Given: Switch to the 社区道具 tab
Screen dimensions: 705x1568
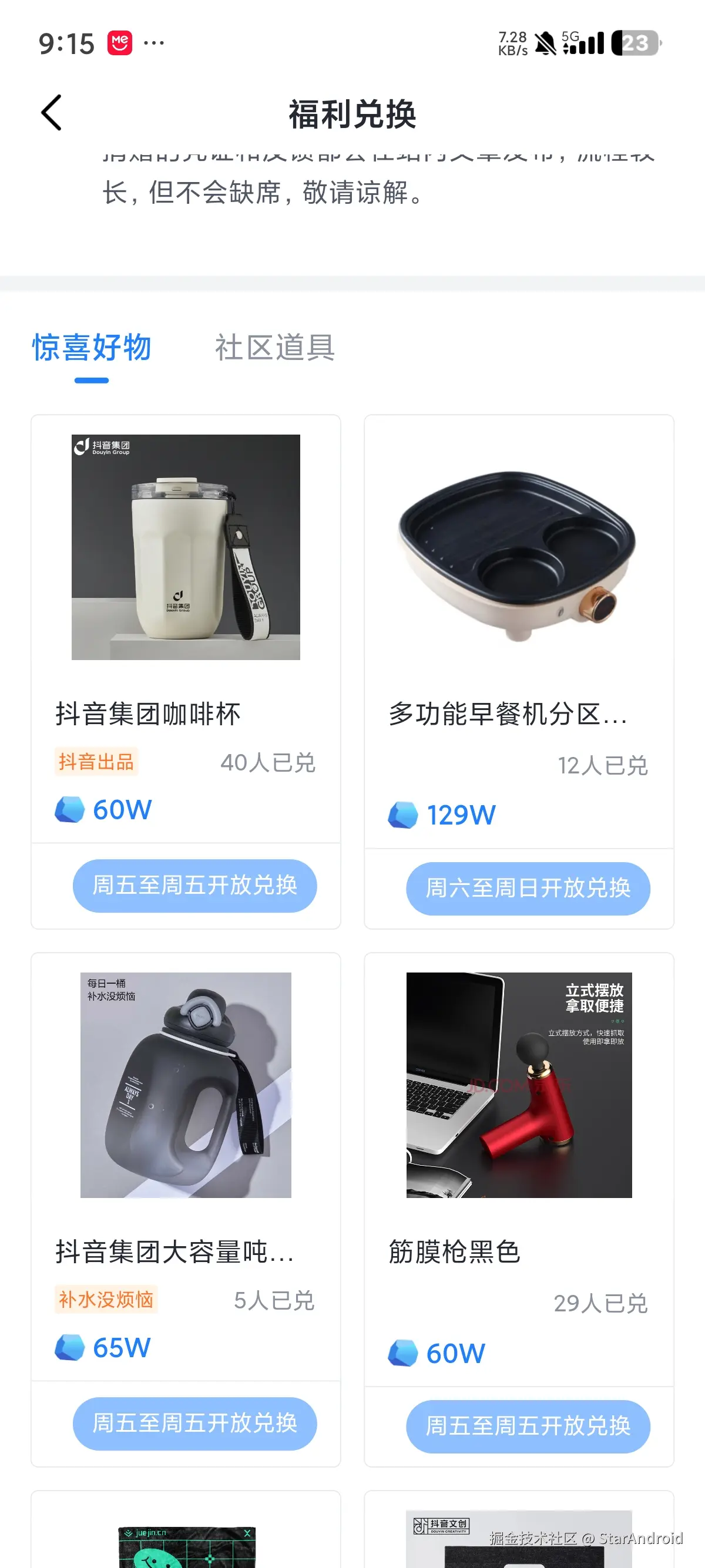Looking at the screenshot, I should (274, 347).
